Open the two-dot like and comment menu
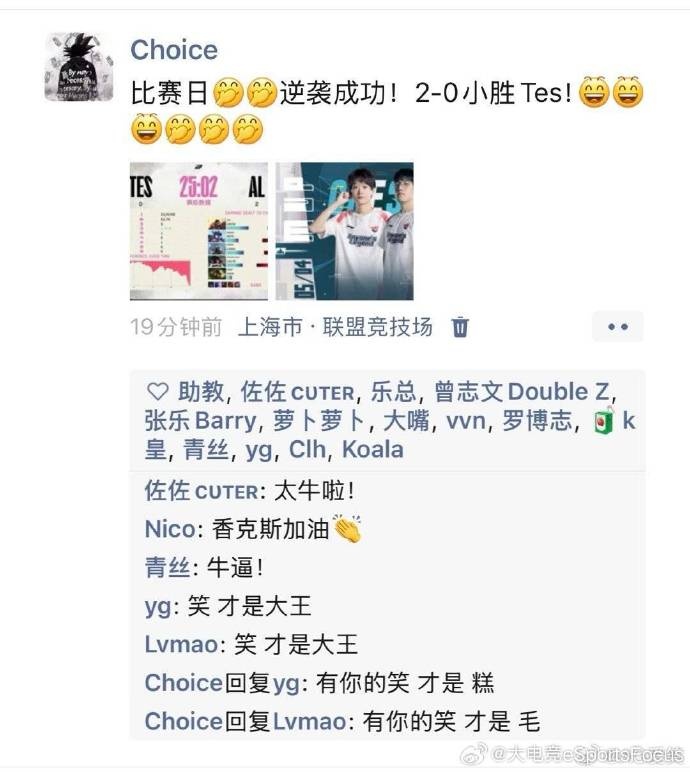Image resolution: width=690 pixels, height=772 pixels. [x=617, y=327]
